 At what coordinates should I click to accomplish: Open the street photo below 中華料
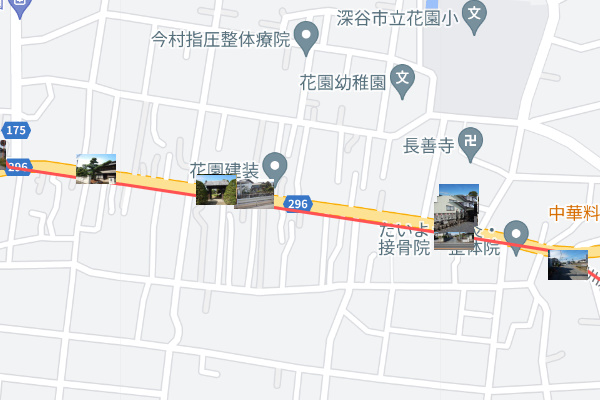(x=567, y=264)
